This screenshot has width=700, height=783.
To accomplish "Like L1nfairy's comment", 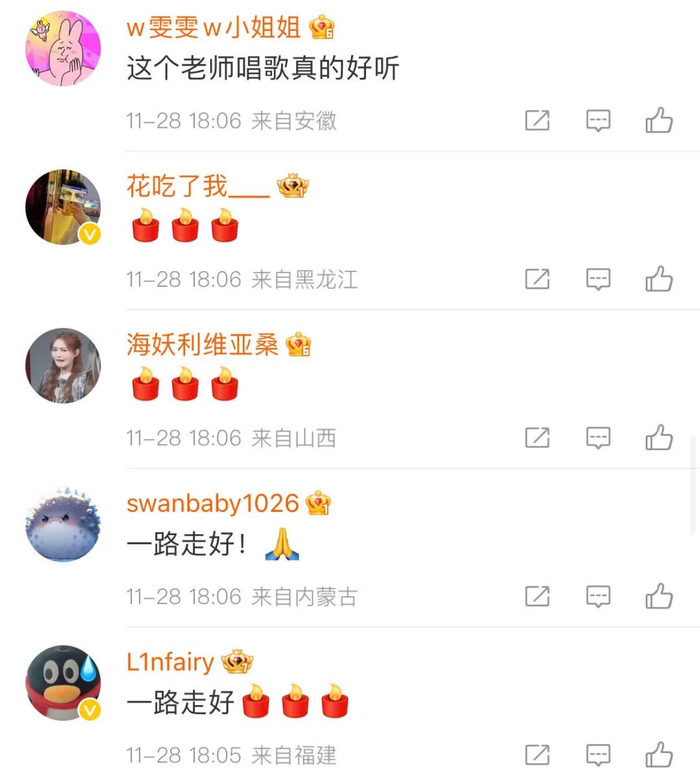I will [x=659, y=755].
